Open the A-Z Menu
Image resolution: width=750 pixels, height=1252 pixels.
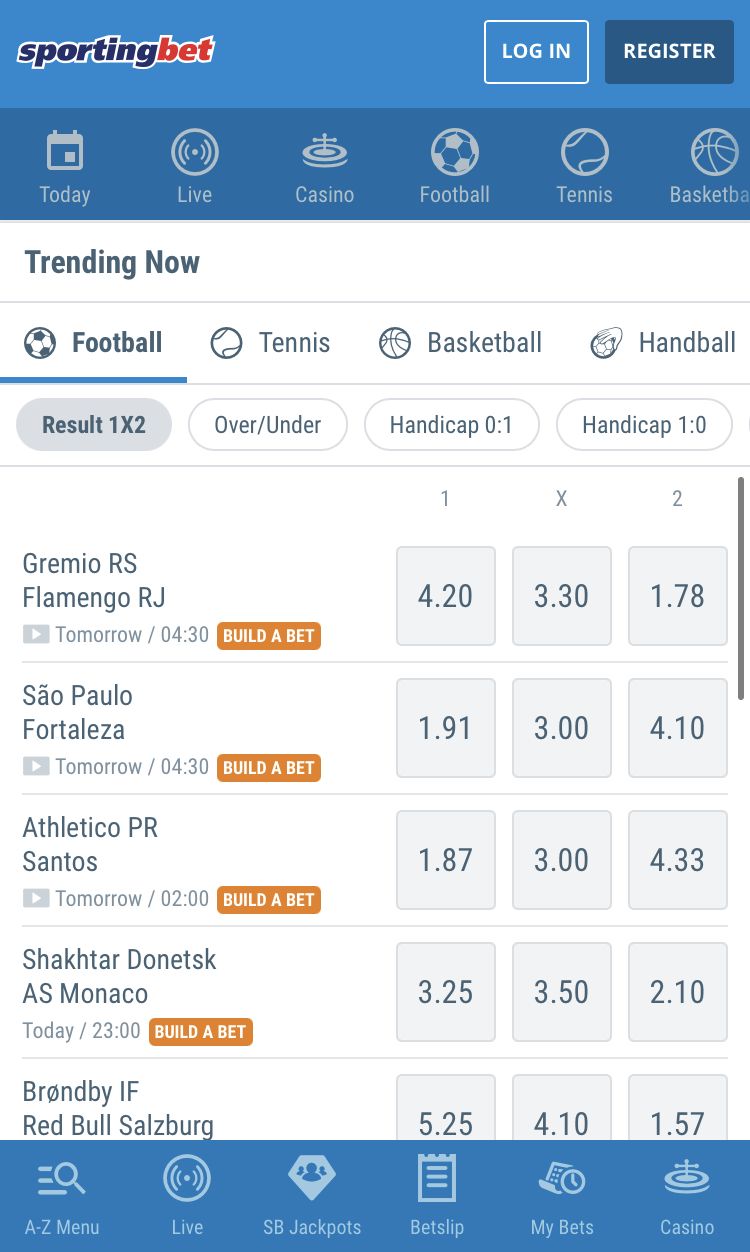[62, 1196]
